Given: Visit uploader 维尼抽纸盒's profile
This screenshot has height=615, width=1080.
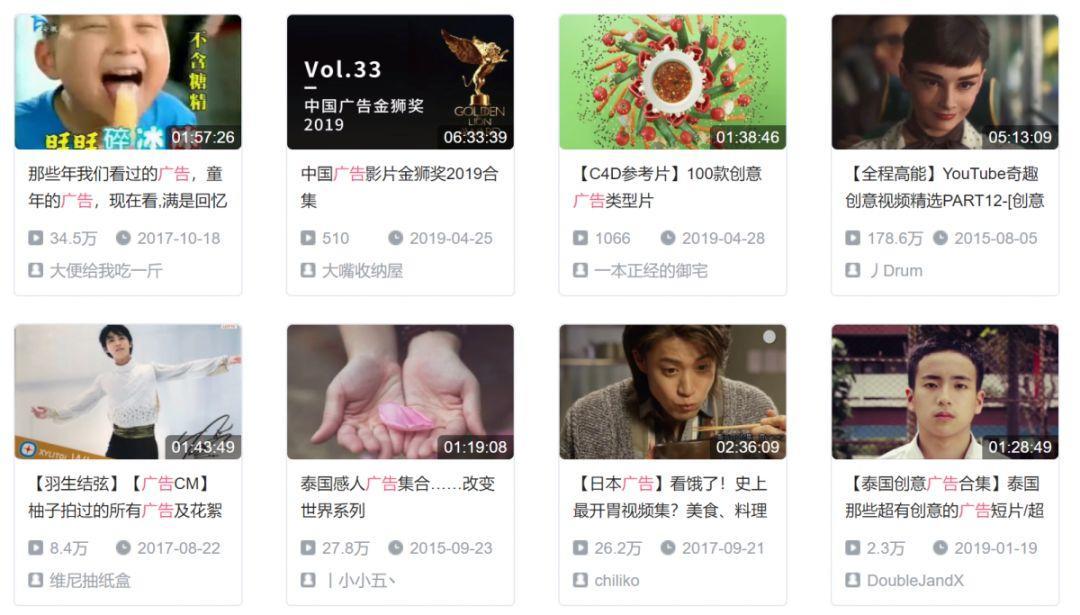Looking at the screenshot, I should pyautogui.click(x=90, y=580).
